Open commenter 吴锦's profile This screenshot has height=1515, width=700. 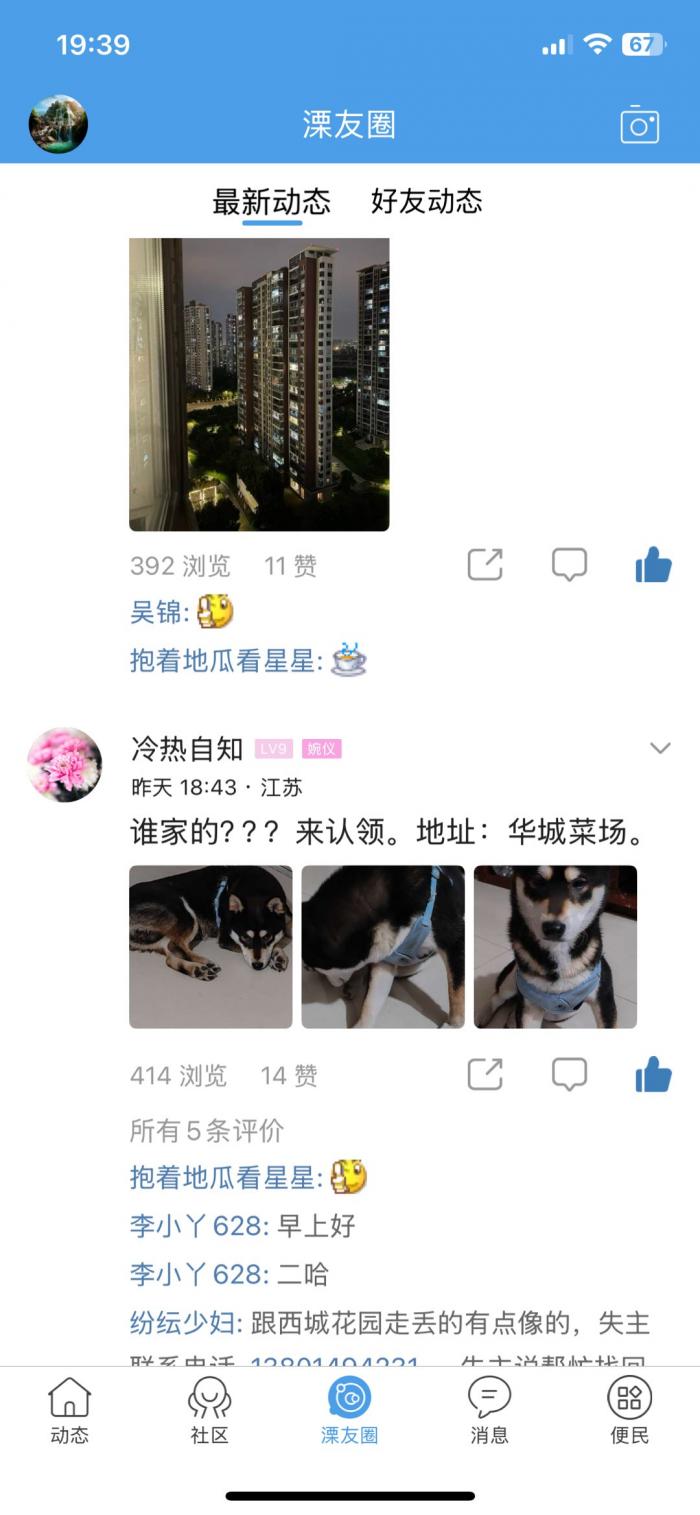pyautogui.click(x=157, y=611)
